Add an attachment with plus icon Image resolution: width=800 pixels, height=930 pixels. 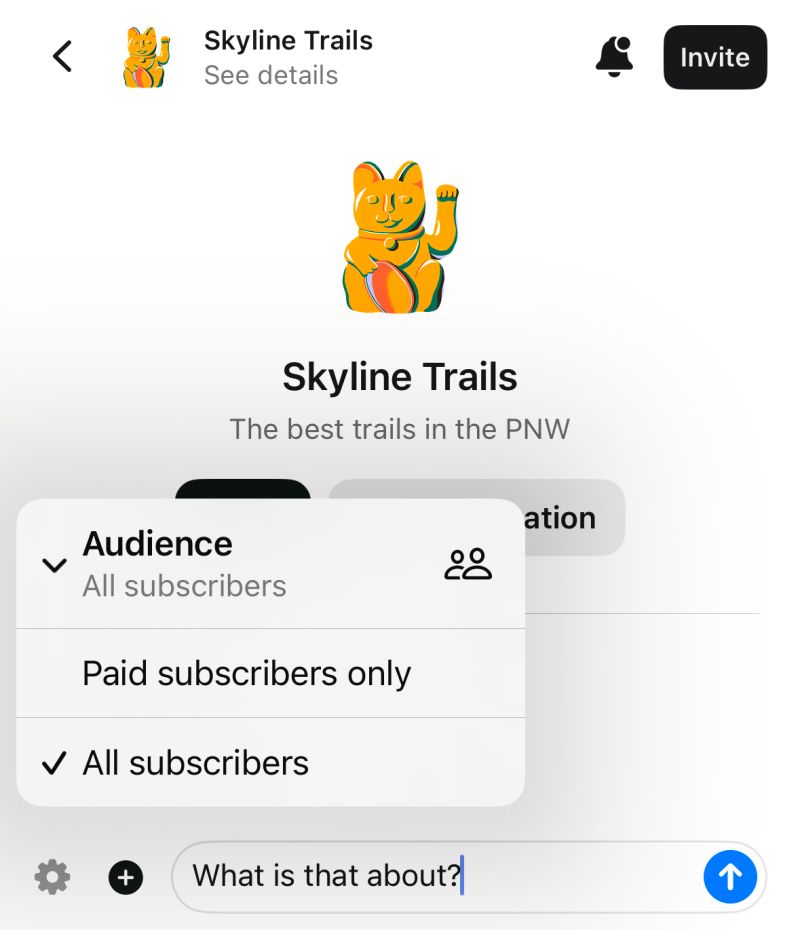click(126, 877)
